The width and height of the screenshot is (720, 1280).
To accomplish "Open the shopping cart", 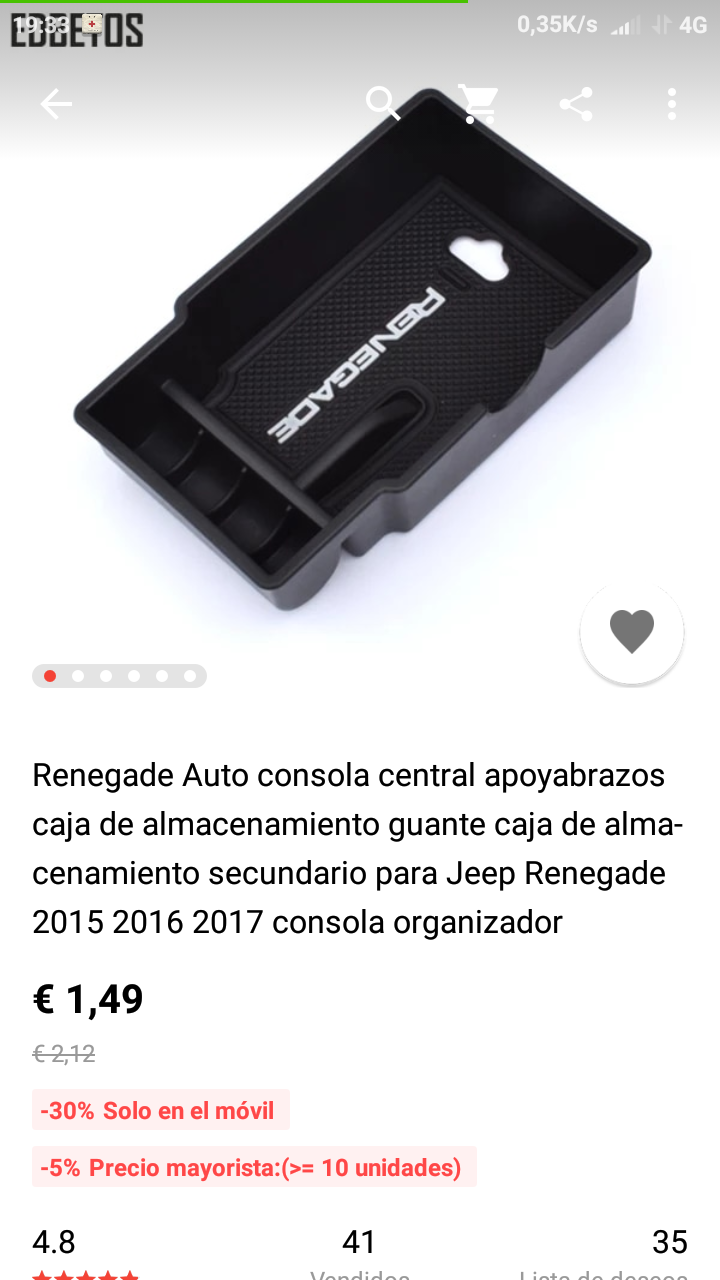I will [478, 103].
